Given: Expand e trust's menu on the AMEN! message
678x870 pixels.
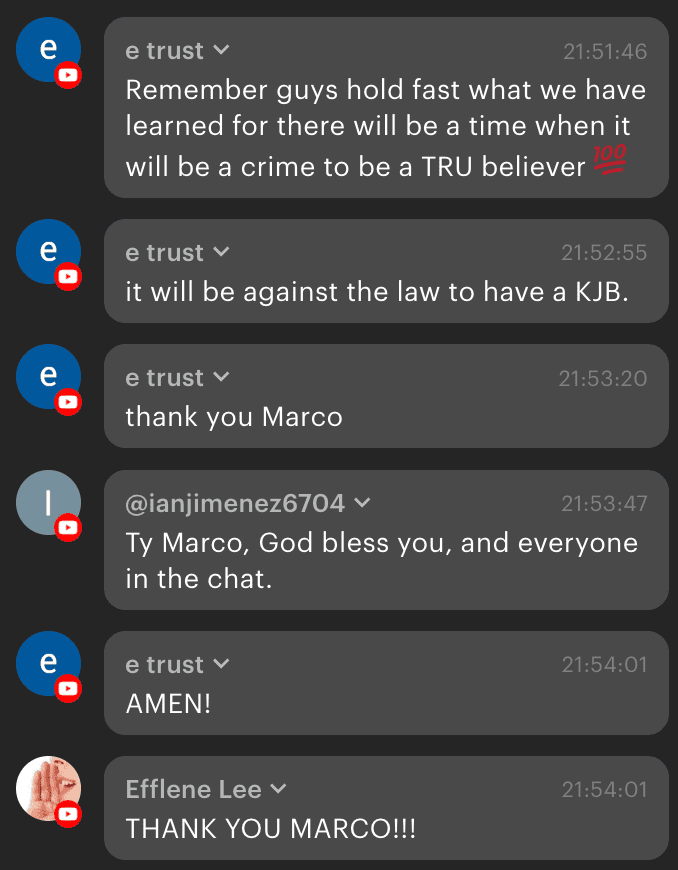Looking at the screenshot, I should pyautogui.click(x=222, y=665).
